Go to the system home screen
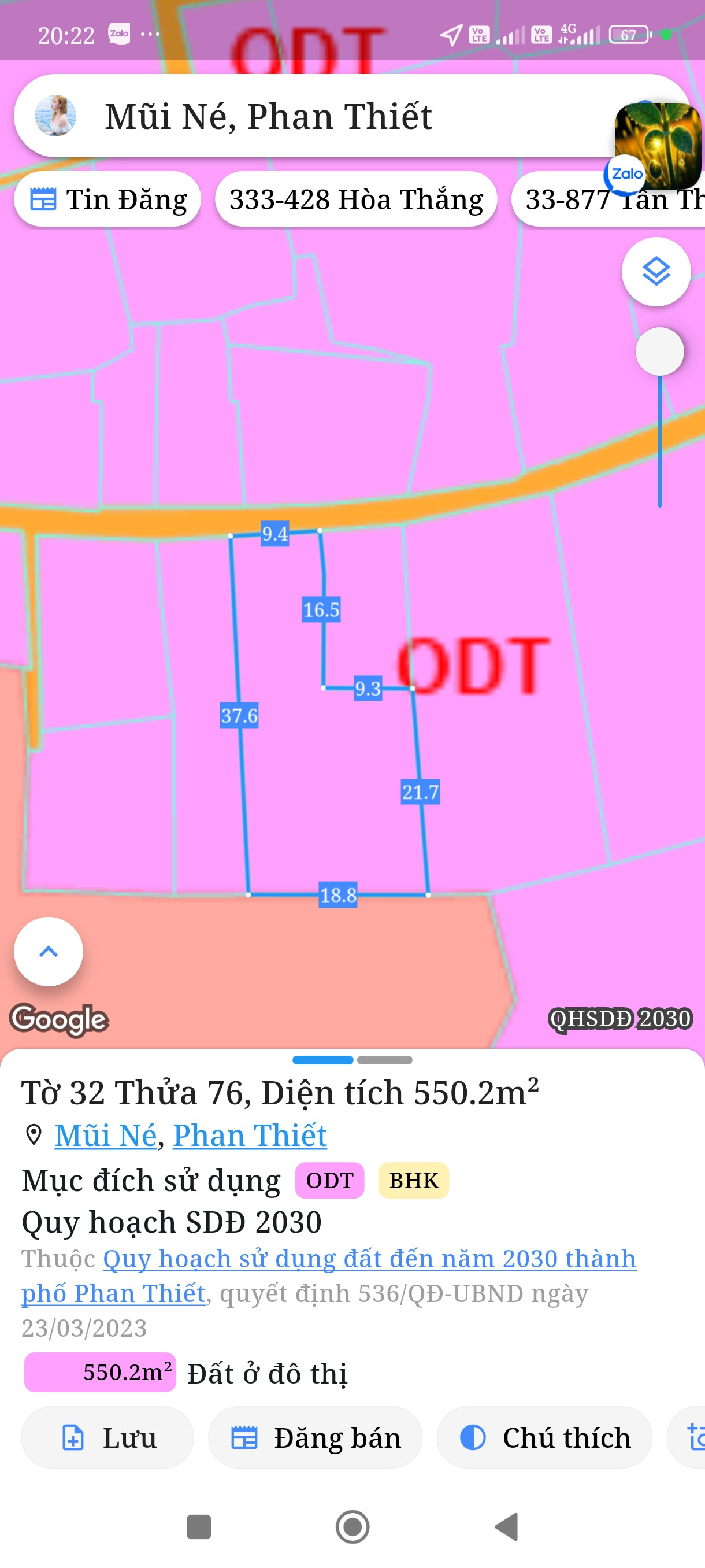Screen dimensions: 705x1568 point(352,1526)
